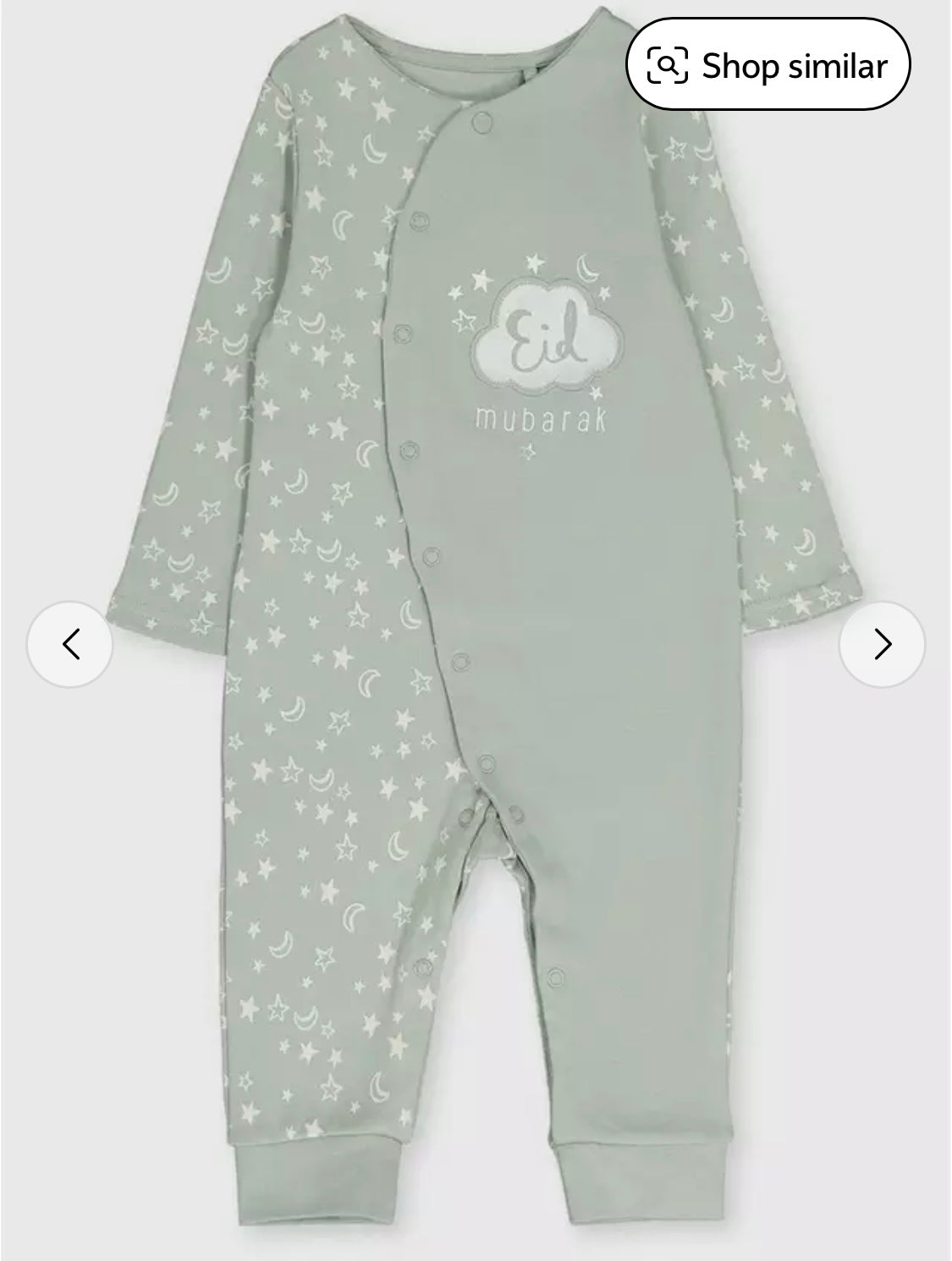This screenshot has height=1261, width=952.
Task: Show the next product image
Action: (882, 644)
